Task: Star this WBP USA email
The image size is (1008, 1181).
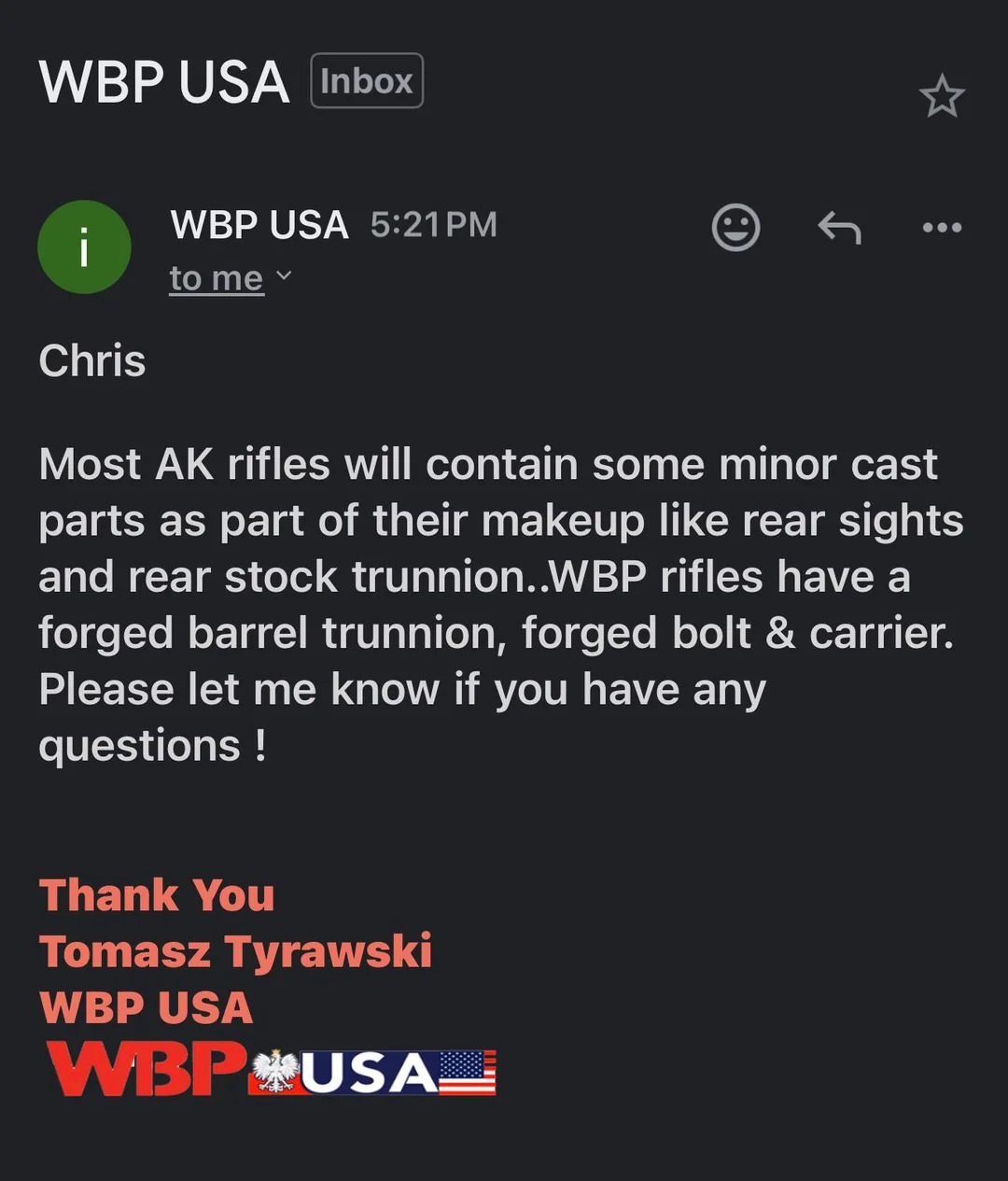Action: [941, 96]
